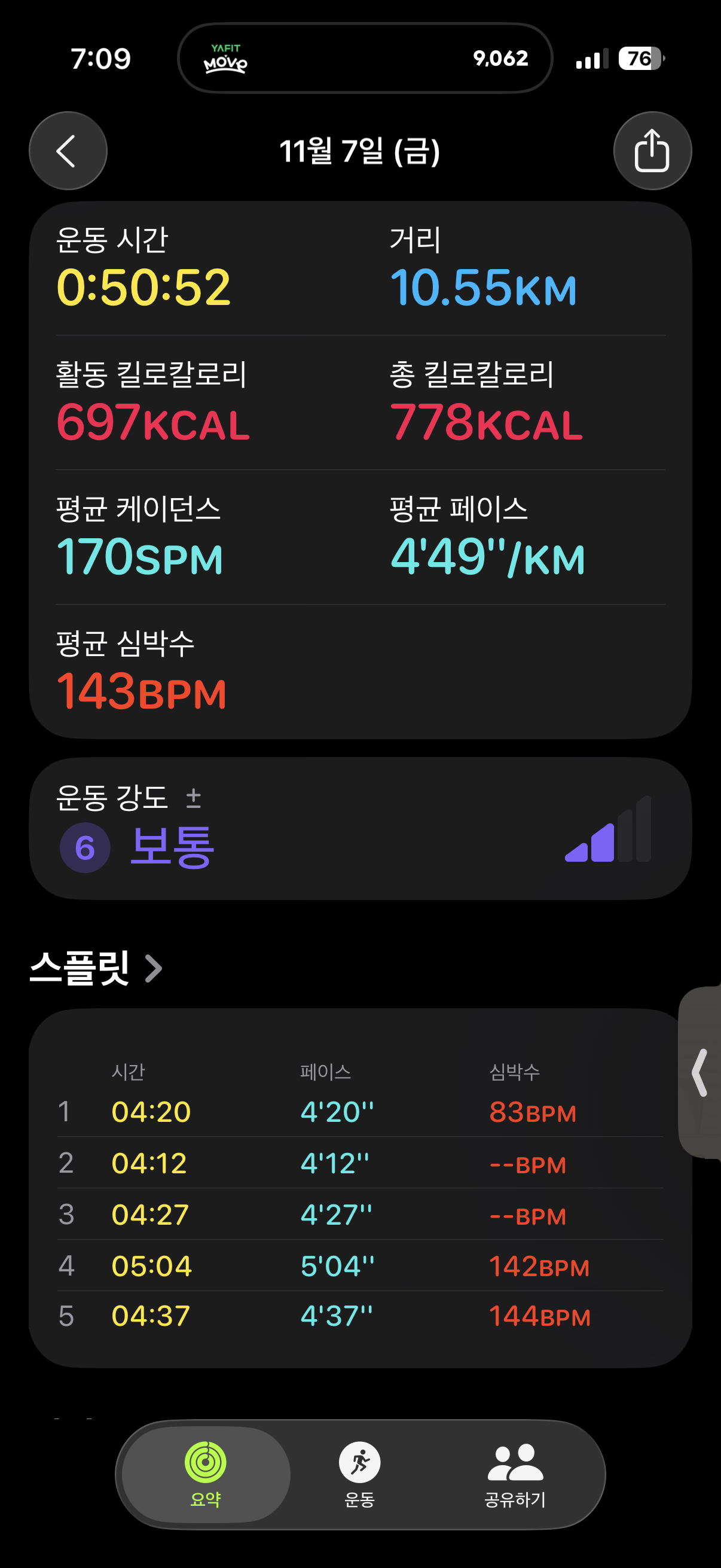Open the 스플릿 splits details
Viewport: 721px width, 1568px height.
(x=96, y=968)
